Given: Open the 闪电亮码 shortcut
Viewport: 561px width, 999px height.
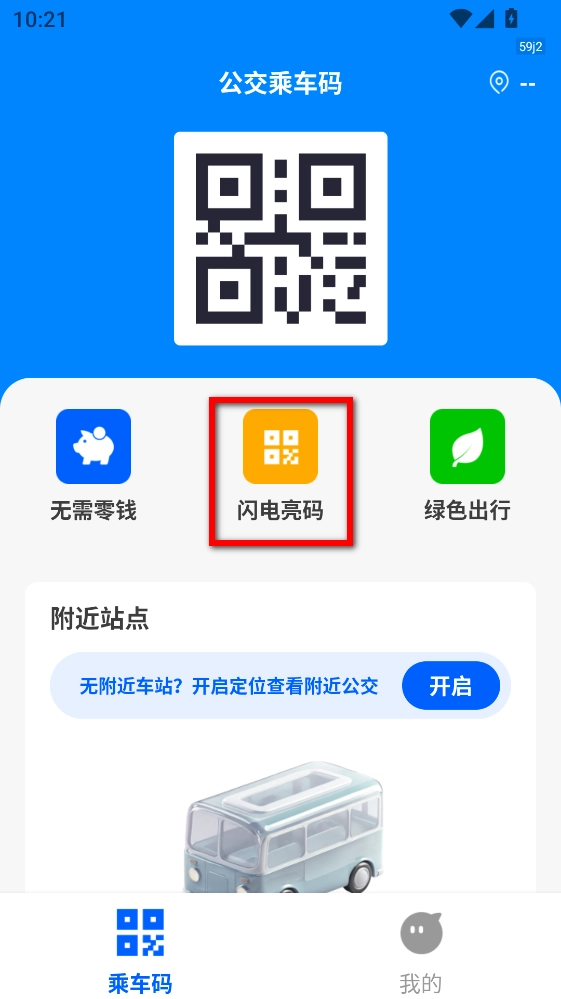Looking at the screenshot, I should 280,466.
